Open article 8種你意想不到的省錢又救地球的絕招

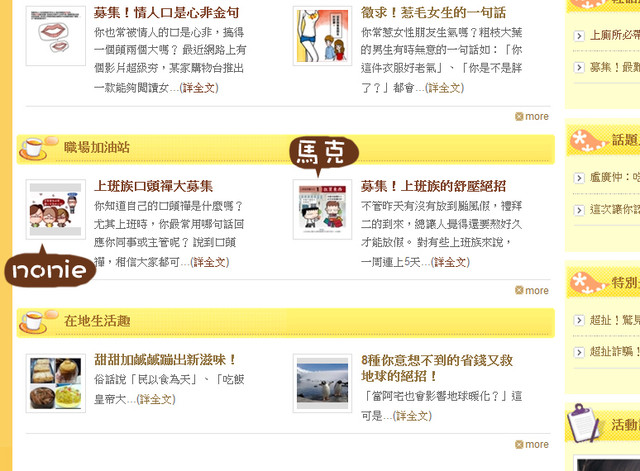pyautogui.click(x=436, y=359)
